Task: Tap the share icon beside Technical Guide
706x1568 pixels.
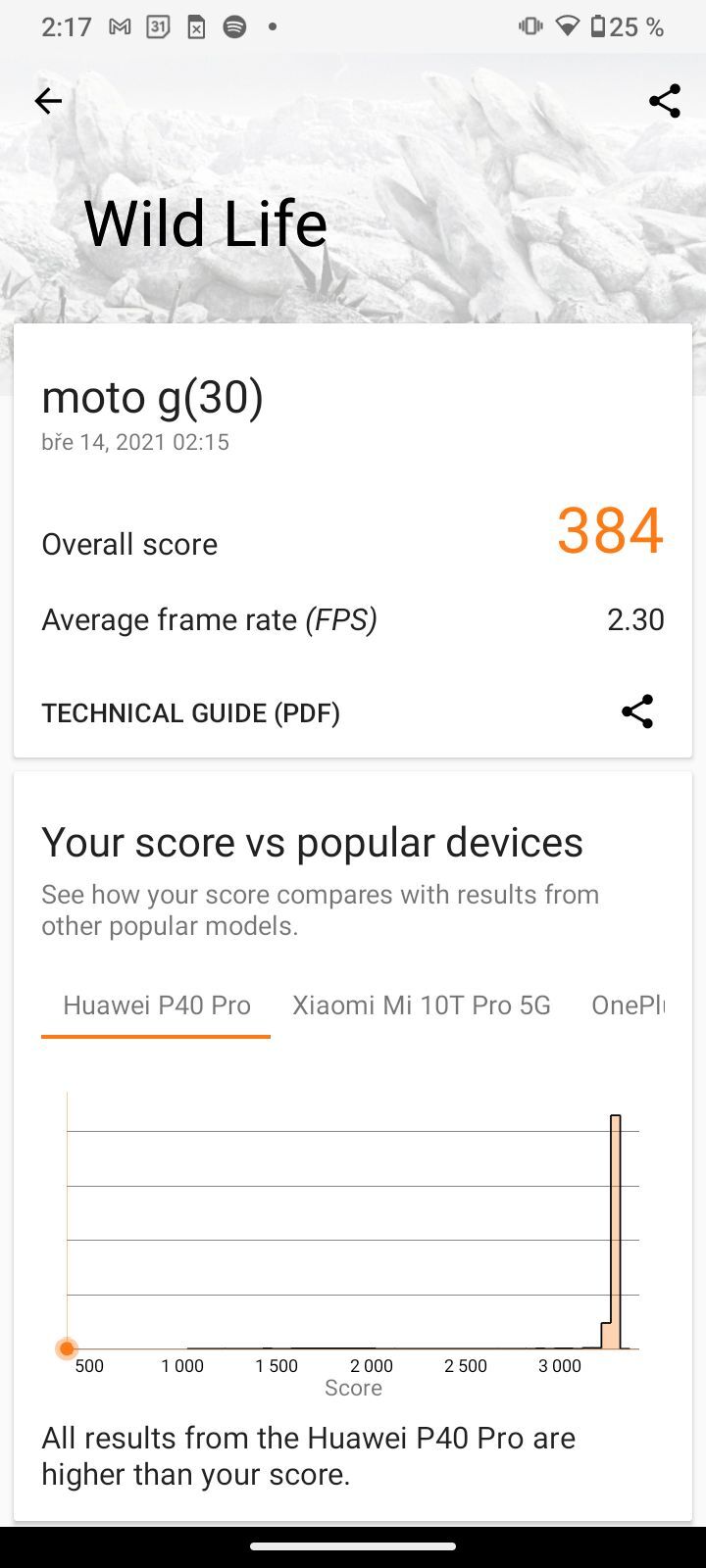Action: 637,711
